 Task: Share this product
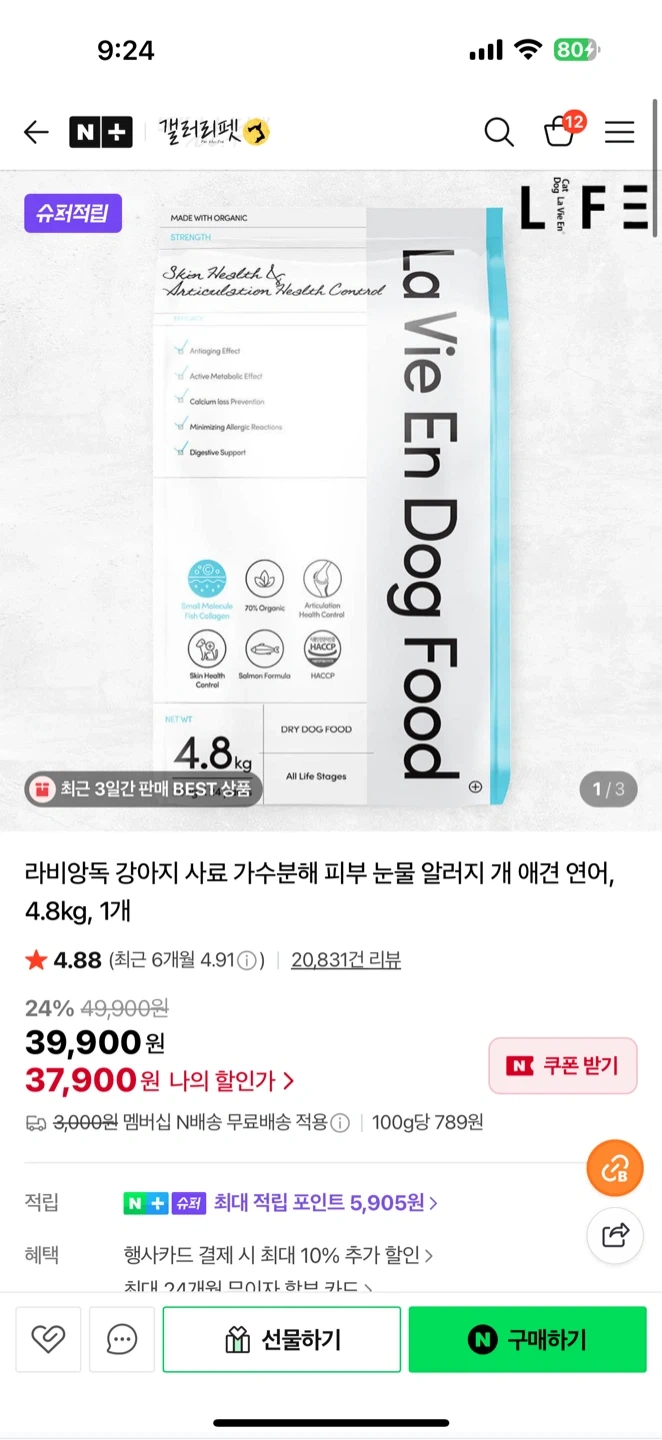(x=615, y=1236)
